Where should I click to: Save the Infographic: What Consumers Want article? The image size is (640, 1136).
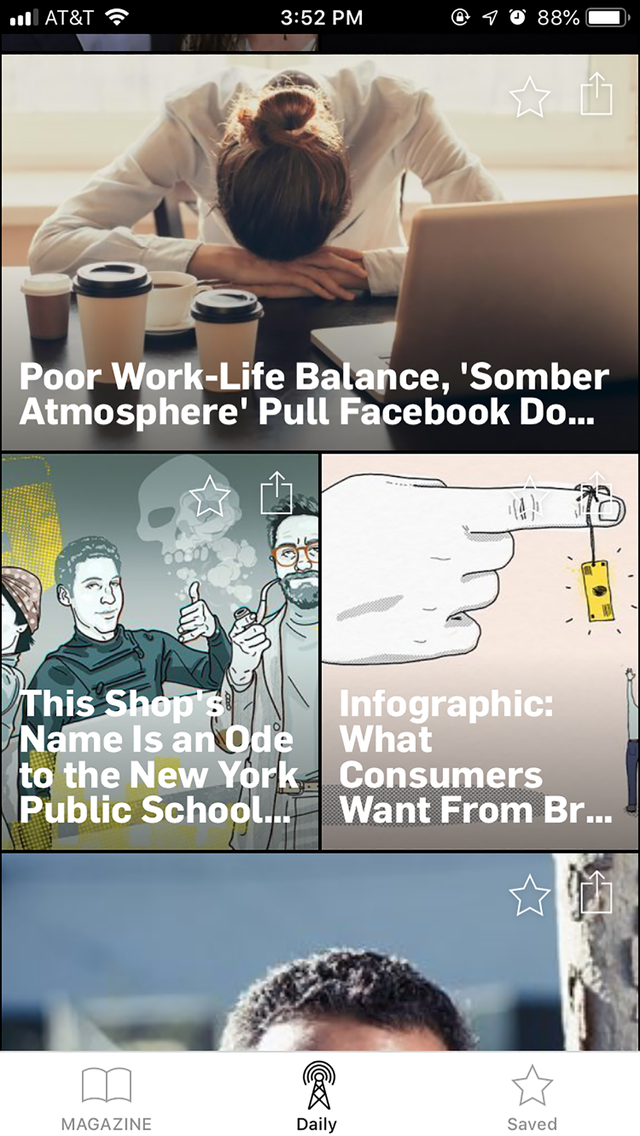(x=530, y=496)
